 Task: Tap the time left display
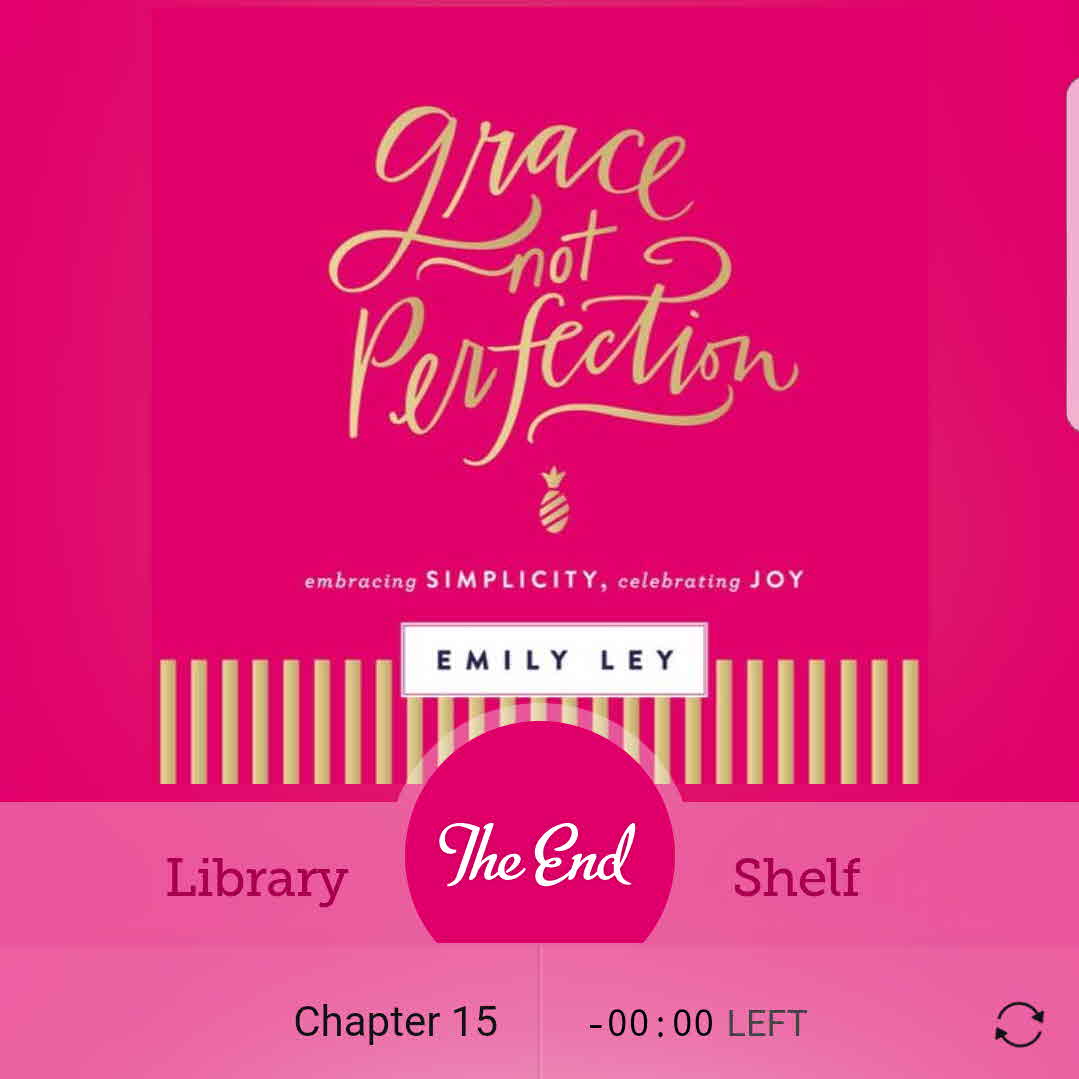[697, 1024]
